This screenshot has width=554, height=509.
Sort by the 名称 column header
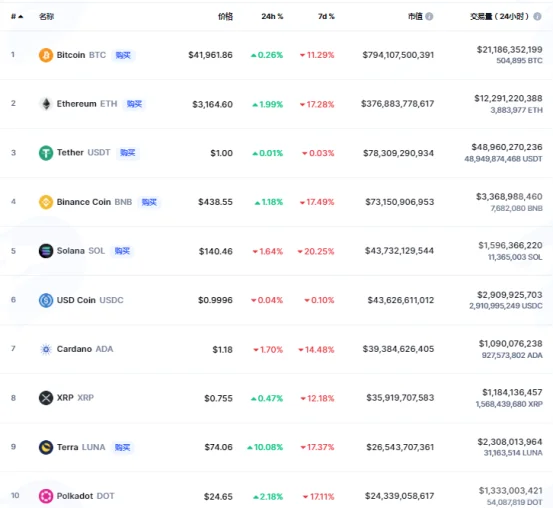pyautogui.click(x=46, y=17)
